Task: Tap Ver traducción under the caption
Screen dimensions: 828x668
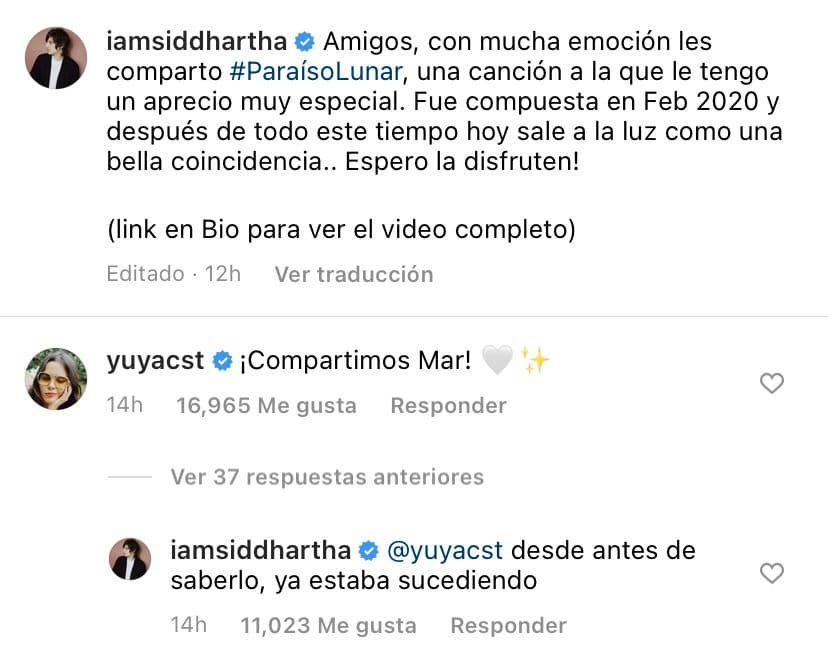Action: pyautogui.click(x=353, y=274)
